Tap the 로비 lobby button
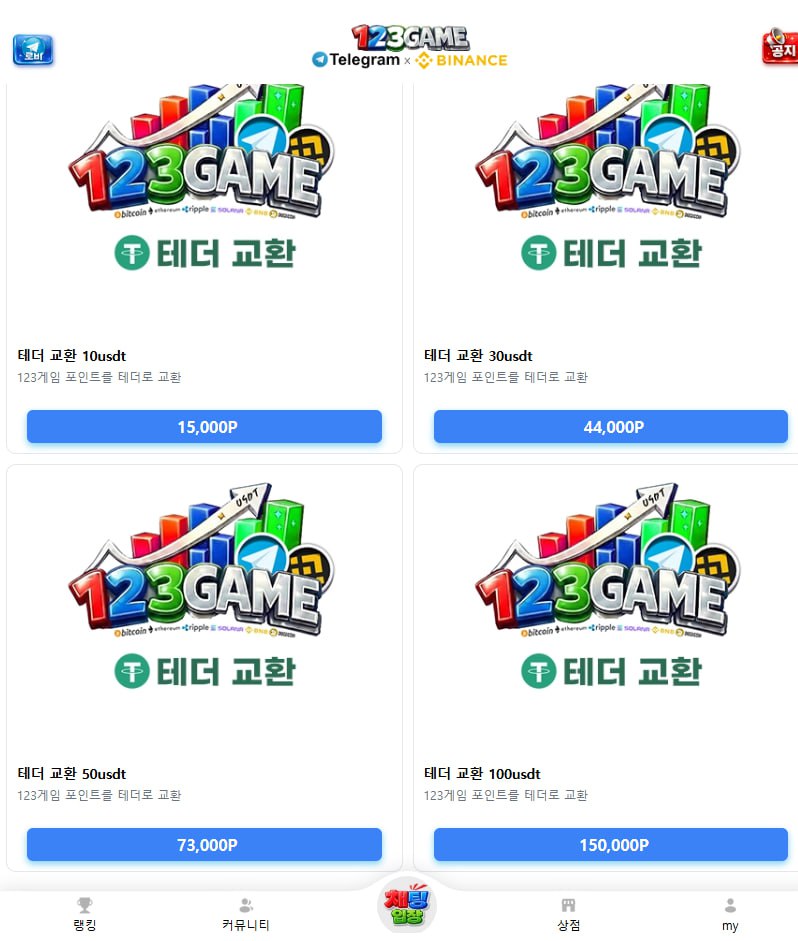This screenshot has height=941, width=798. 33,50
